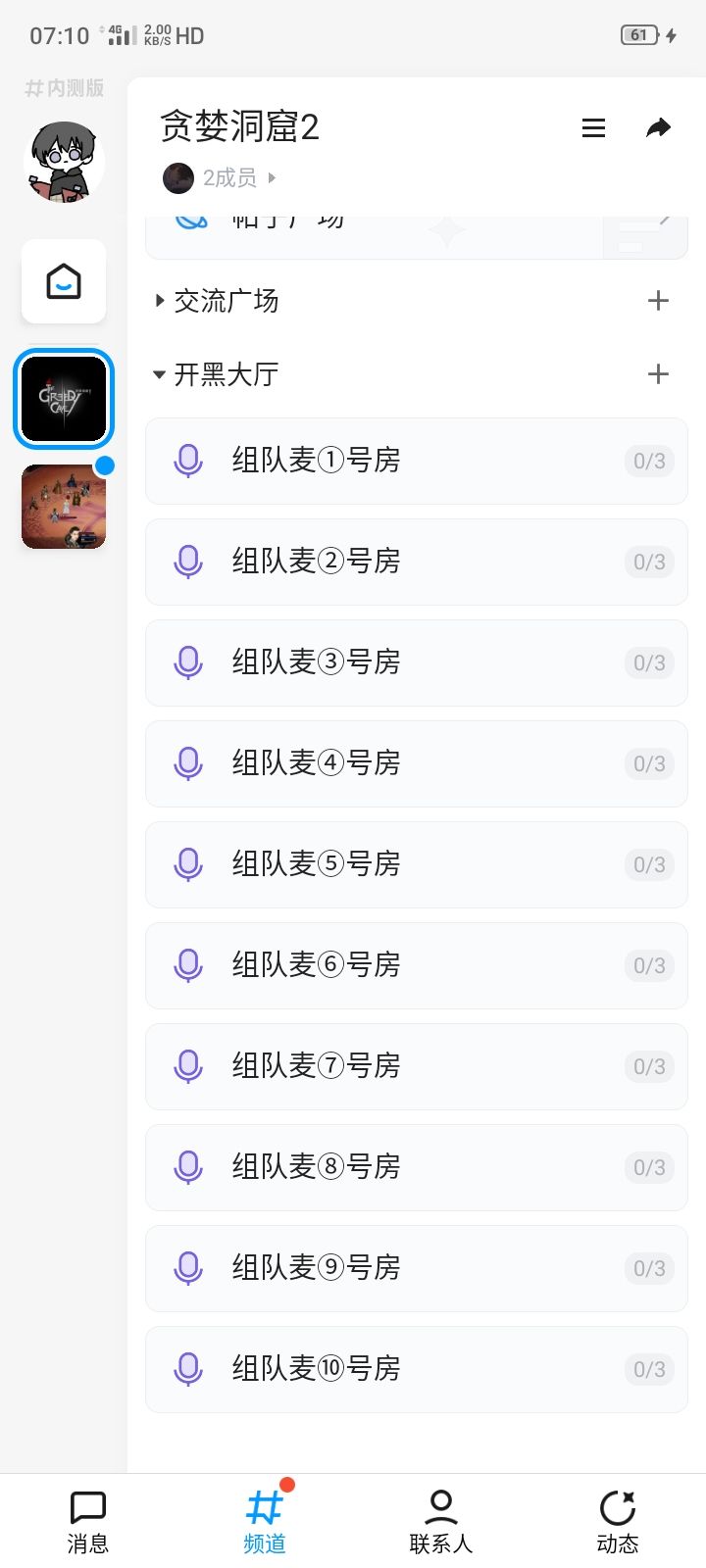The height and width of the screenshot is (1568, 706).
Task: Open your profile avatar in the sidebar
Action: tap(63, 160)
